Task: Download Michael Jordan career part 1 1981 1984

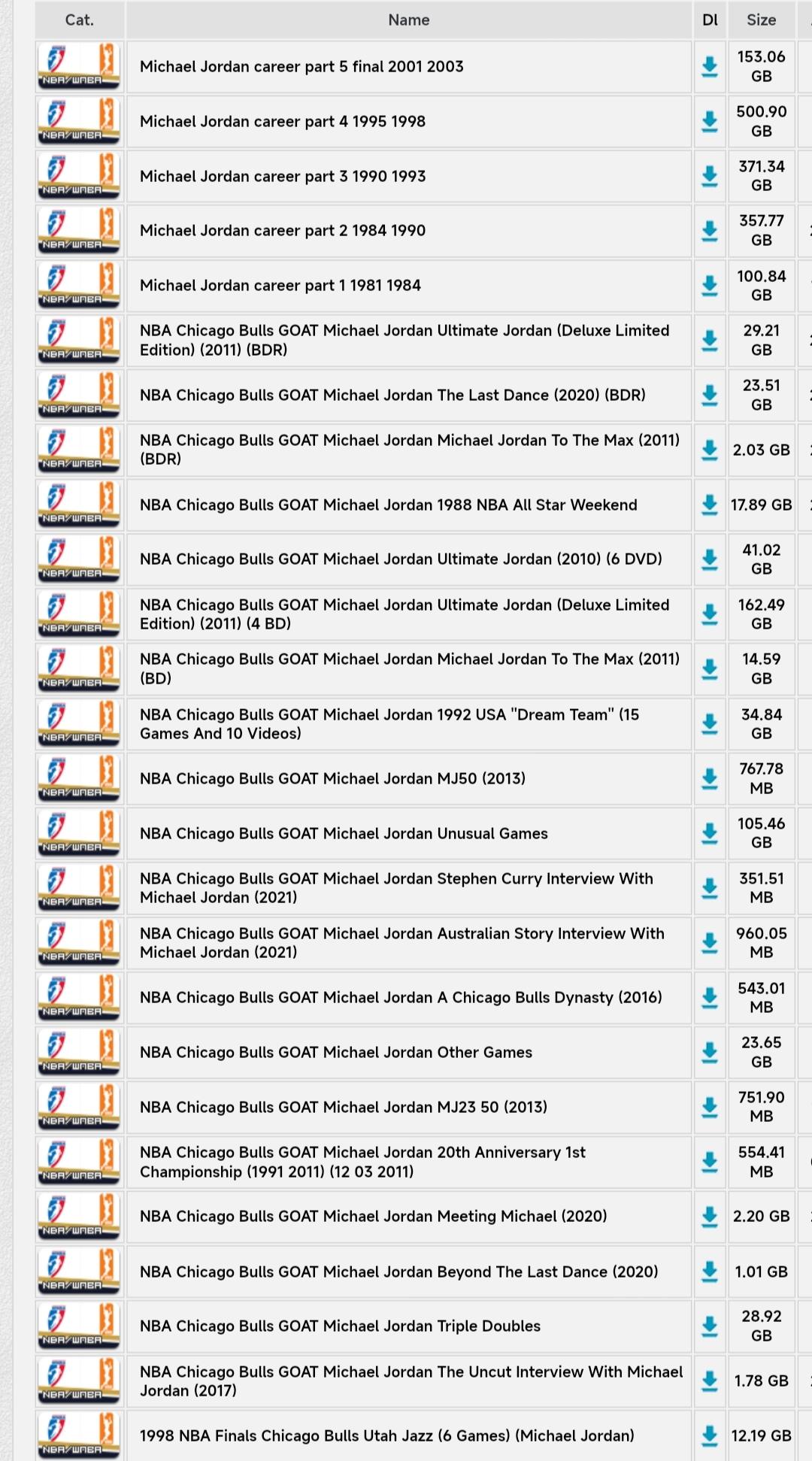Action: pos(709,286)
